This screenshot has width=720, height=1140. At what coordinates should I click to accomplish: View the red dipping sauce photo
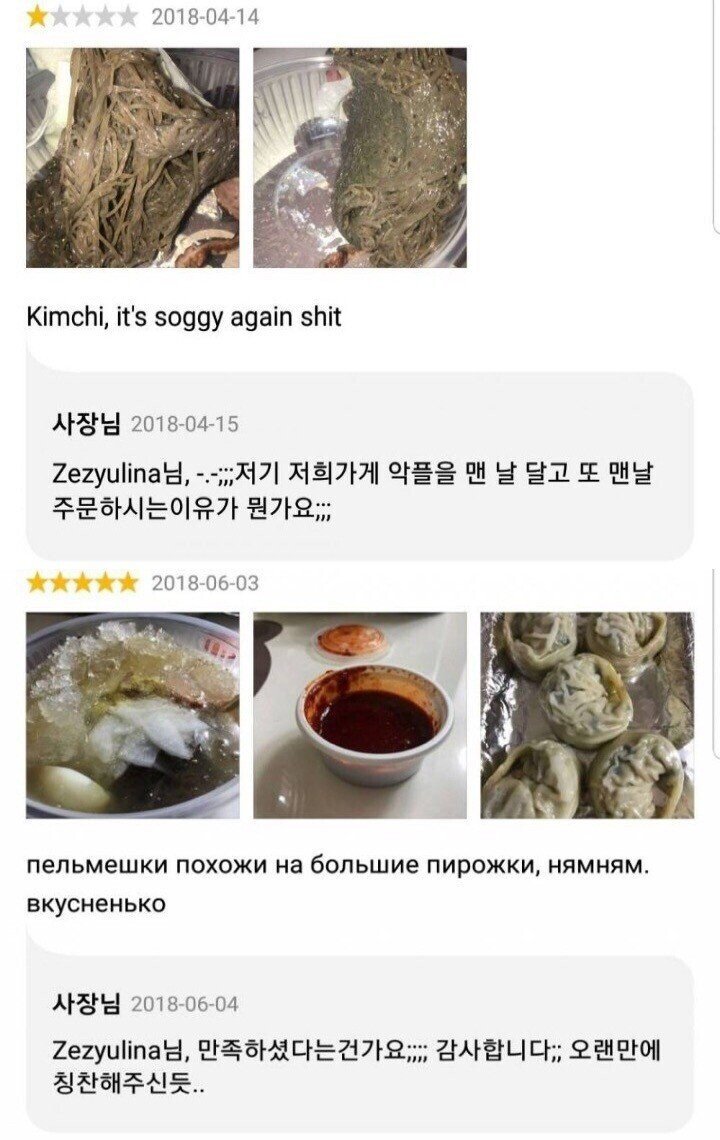click(x=359, y=715)
